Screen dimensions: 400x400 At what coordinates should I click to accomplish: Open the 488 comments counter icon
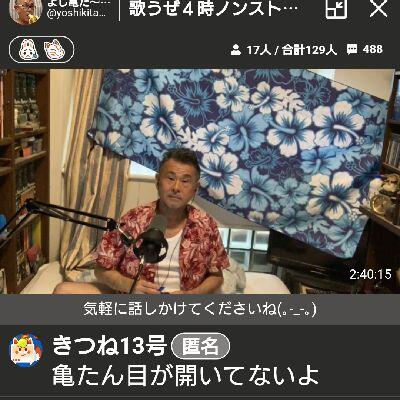pyautogui.click(x=352, y=50)
